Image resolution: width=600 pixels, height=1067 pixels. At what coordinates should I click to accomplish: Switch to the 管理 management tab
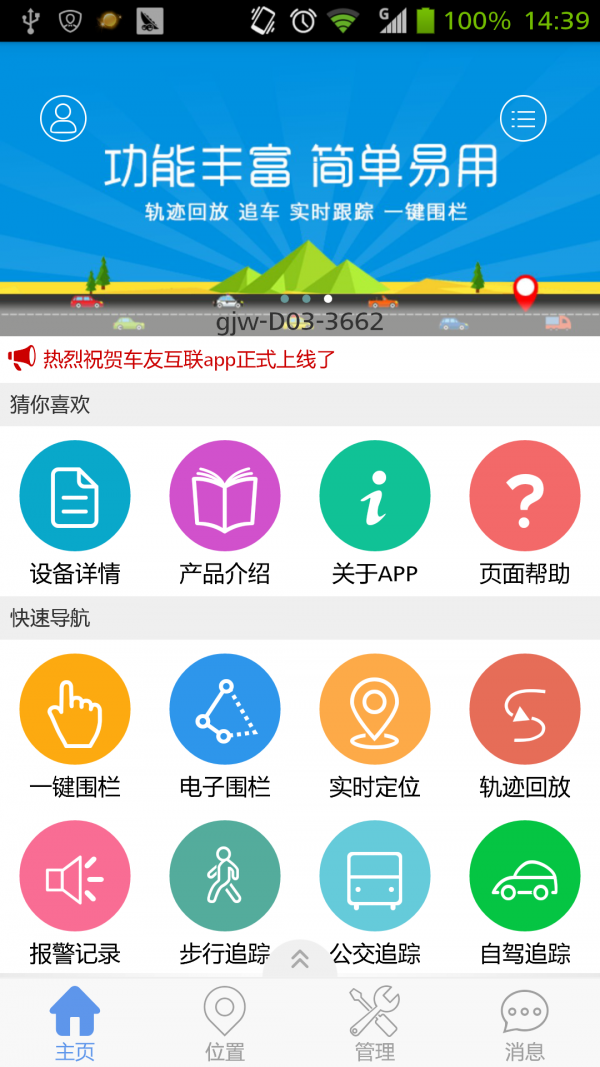[x=375, y=1022]
